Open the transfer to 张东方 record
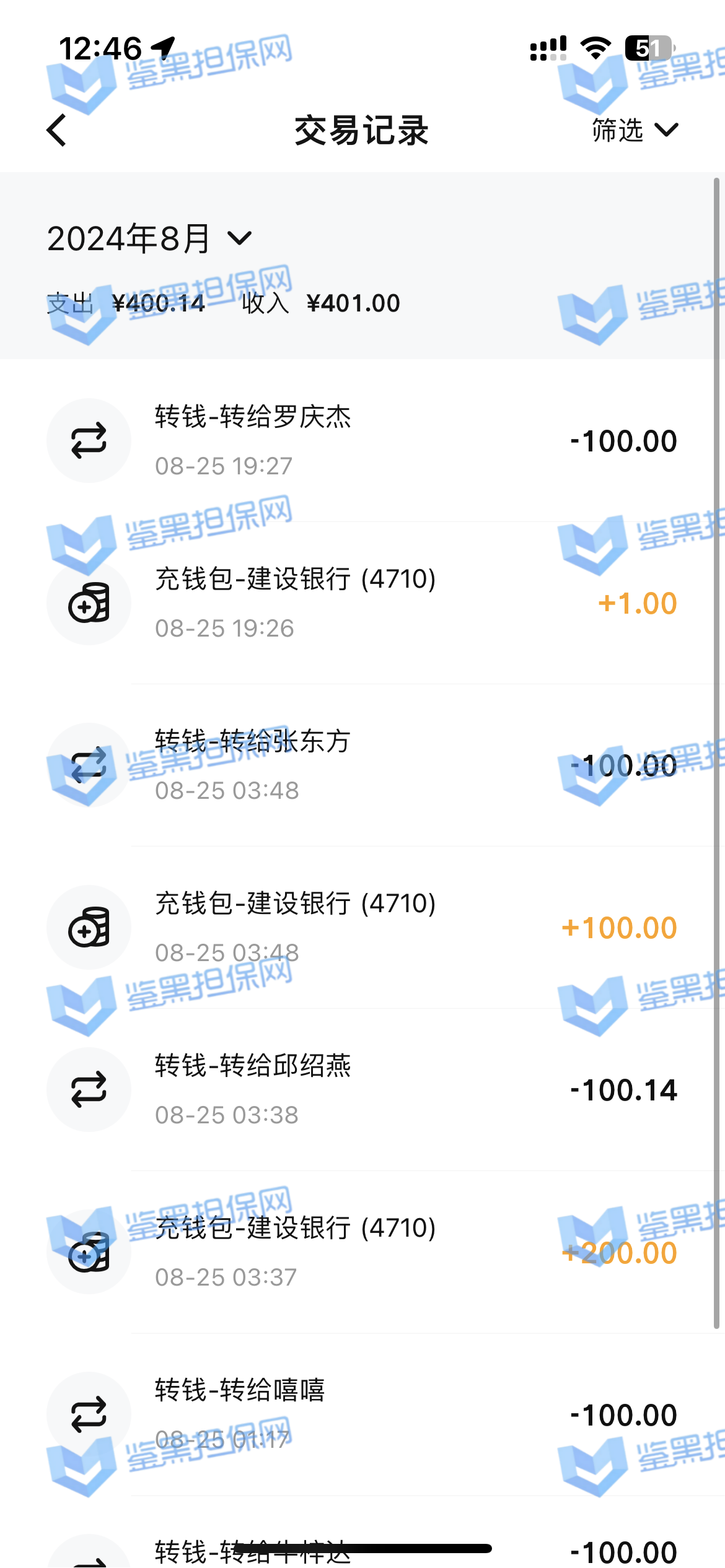Image resolution: width=725 pixels, height=1568 pixels. point(362,765)
